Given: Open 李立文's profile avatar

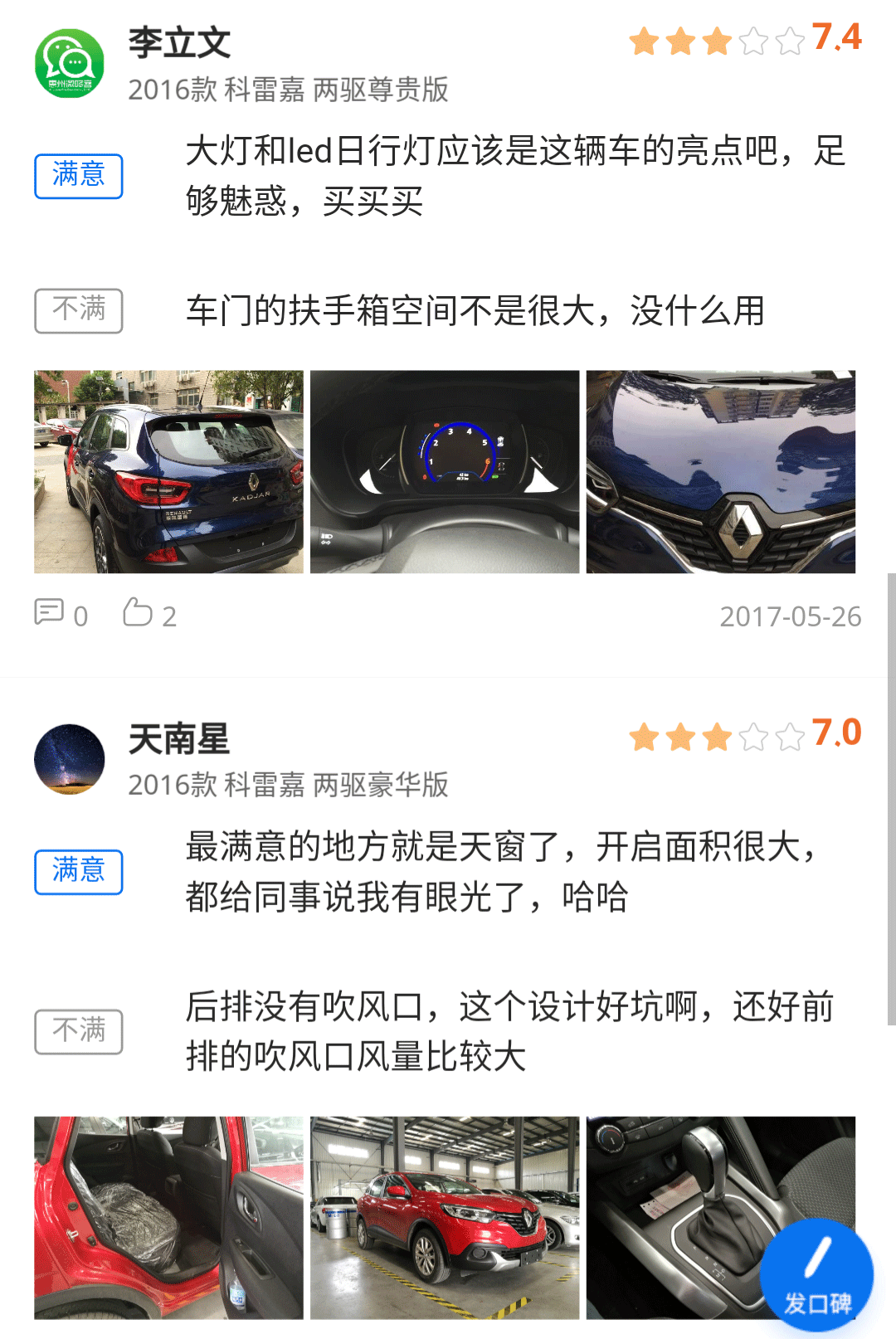Looking at the screenshot, I should [x=70, y=64].
